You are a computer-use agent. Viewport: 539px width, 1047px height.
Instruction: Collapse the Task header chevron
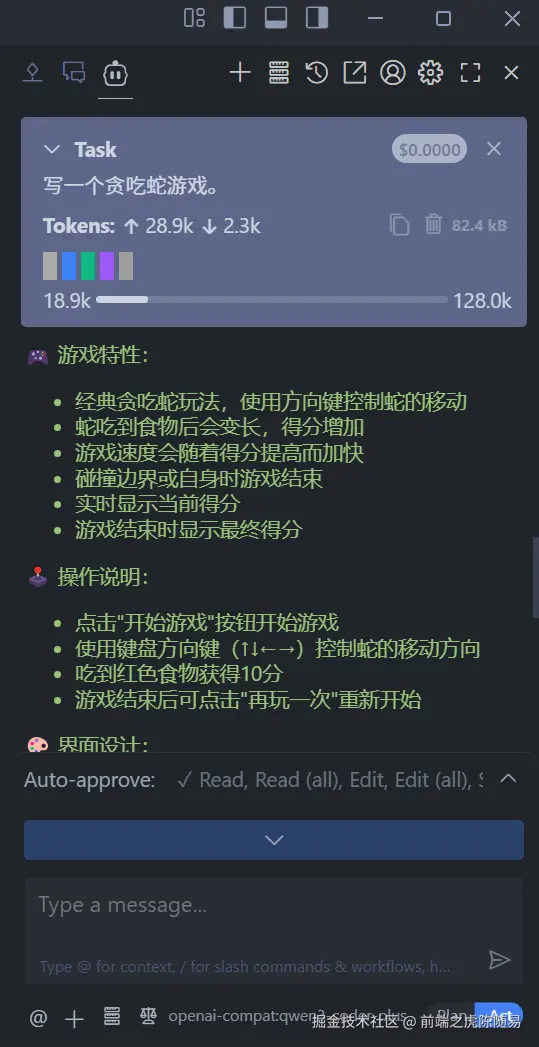coord(51,150)
